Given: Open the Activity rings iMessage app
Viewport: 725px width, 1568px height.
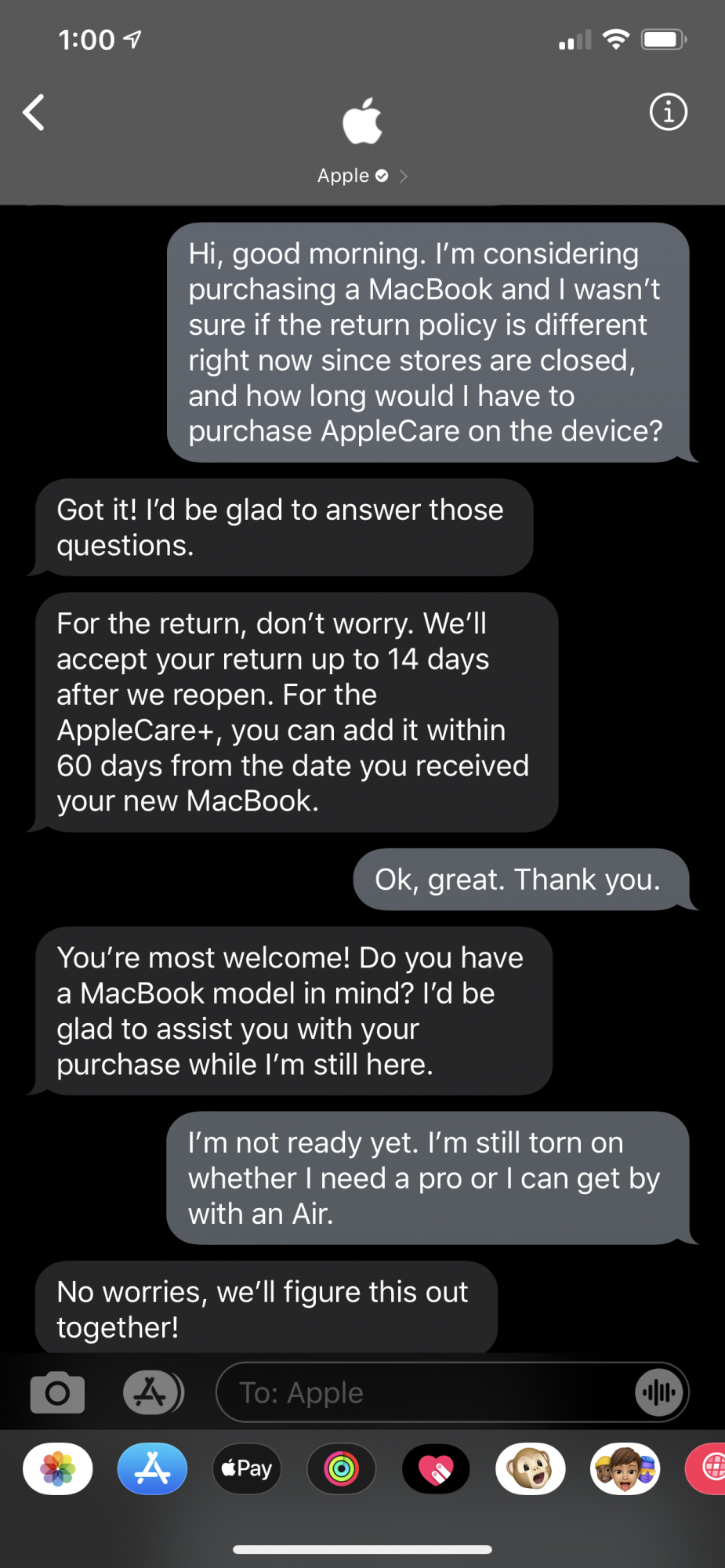Looking at the screenshot, I should [x=342, y=1468].
